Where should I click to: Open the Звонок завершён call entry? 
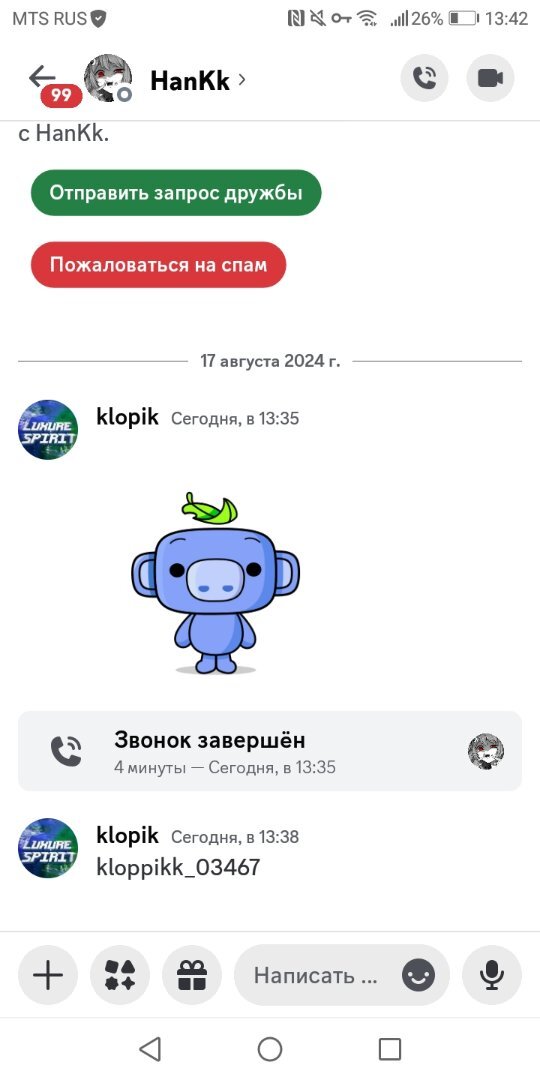click(270, 751)
